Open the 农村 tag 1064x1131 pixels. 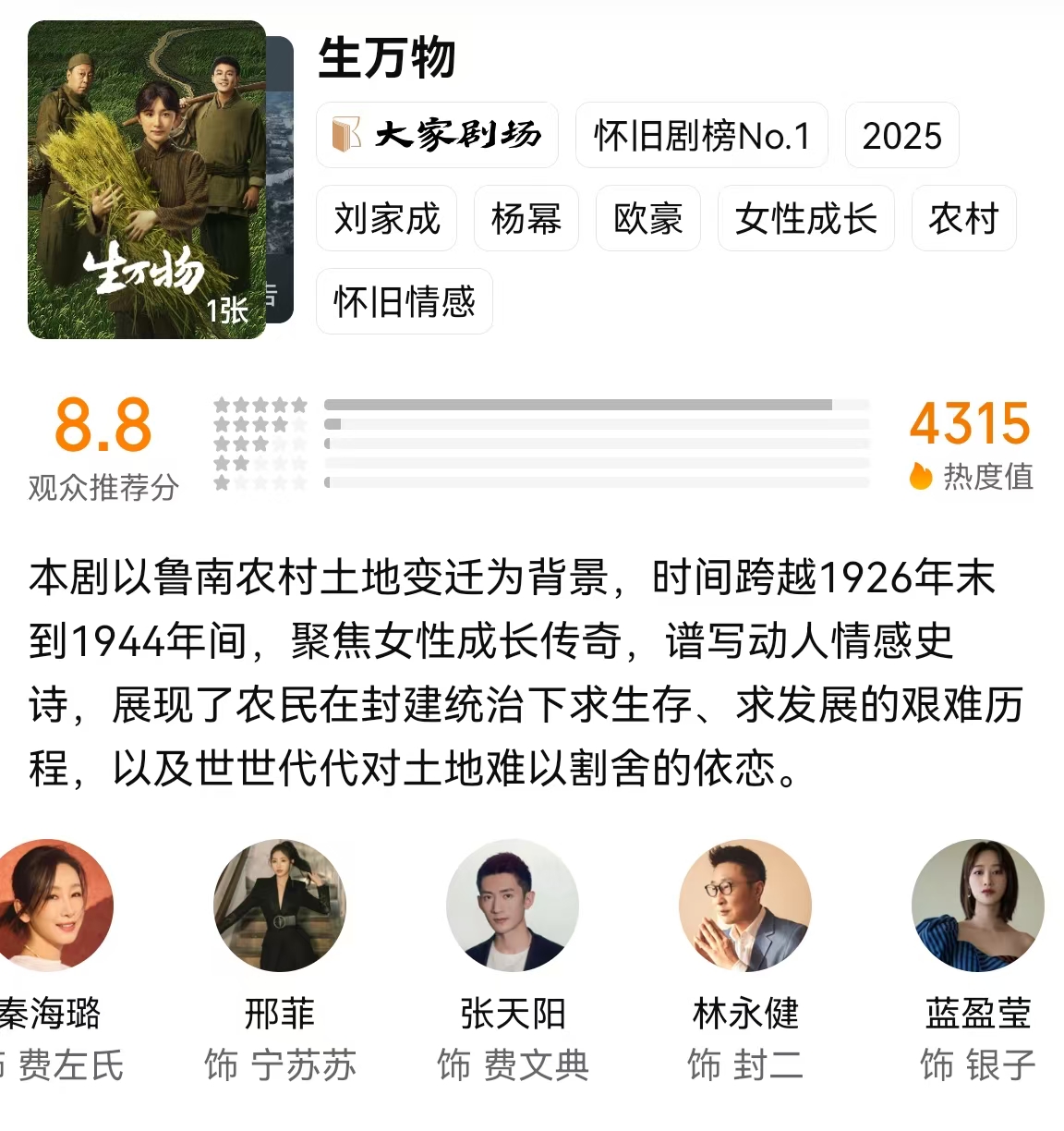tap(963, 218)
